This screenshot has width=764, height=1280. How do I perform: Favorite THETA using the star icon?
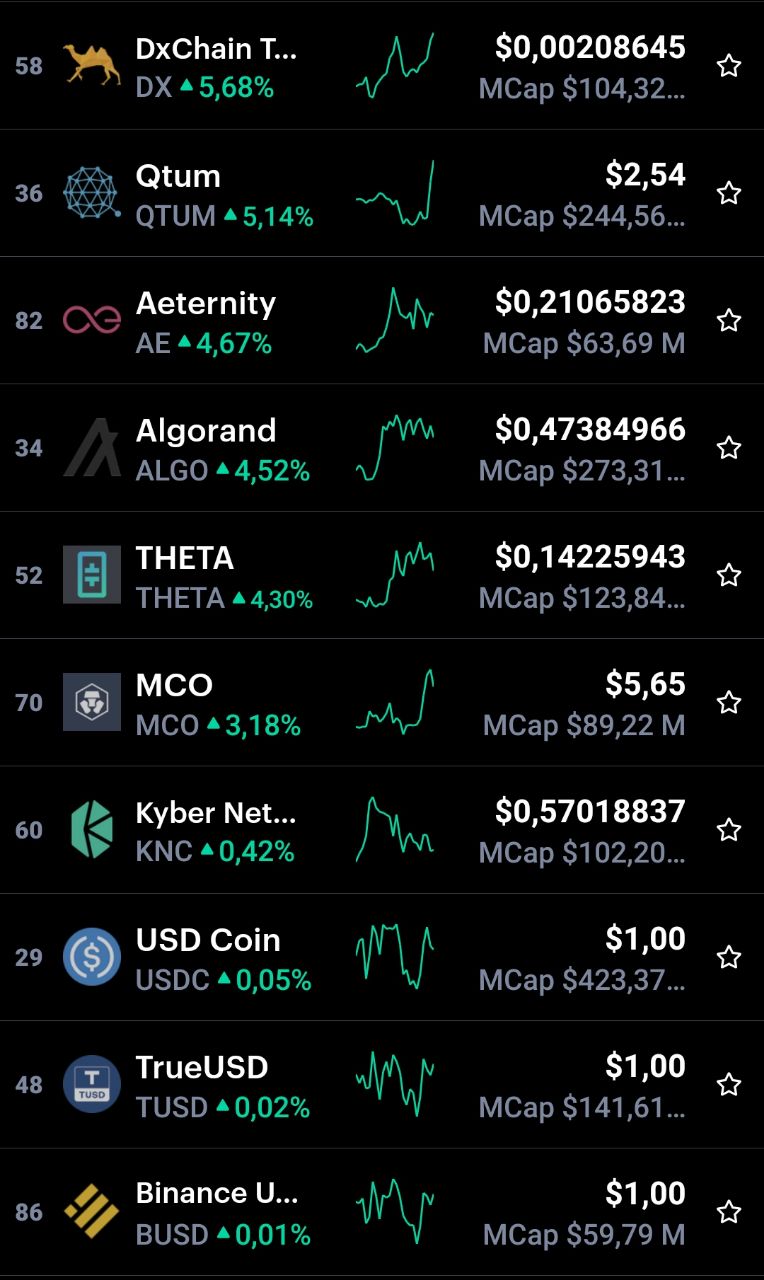729,575
